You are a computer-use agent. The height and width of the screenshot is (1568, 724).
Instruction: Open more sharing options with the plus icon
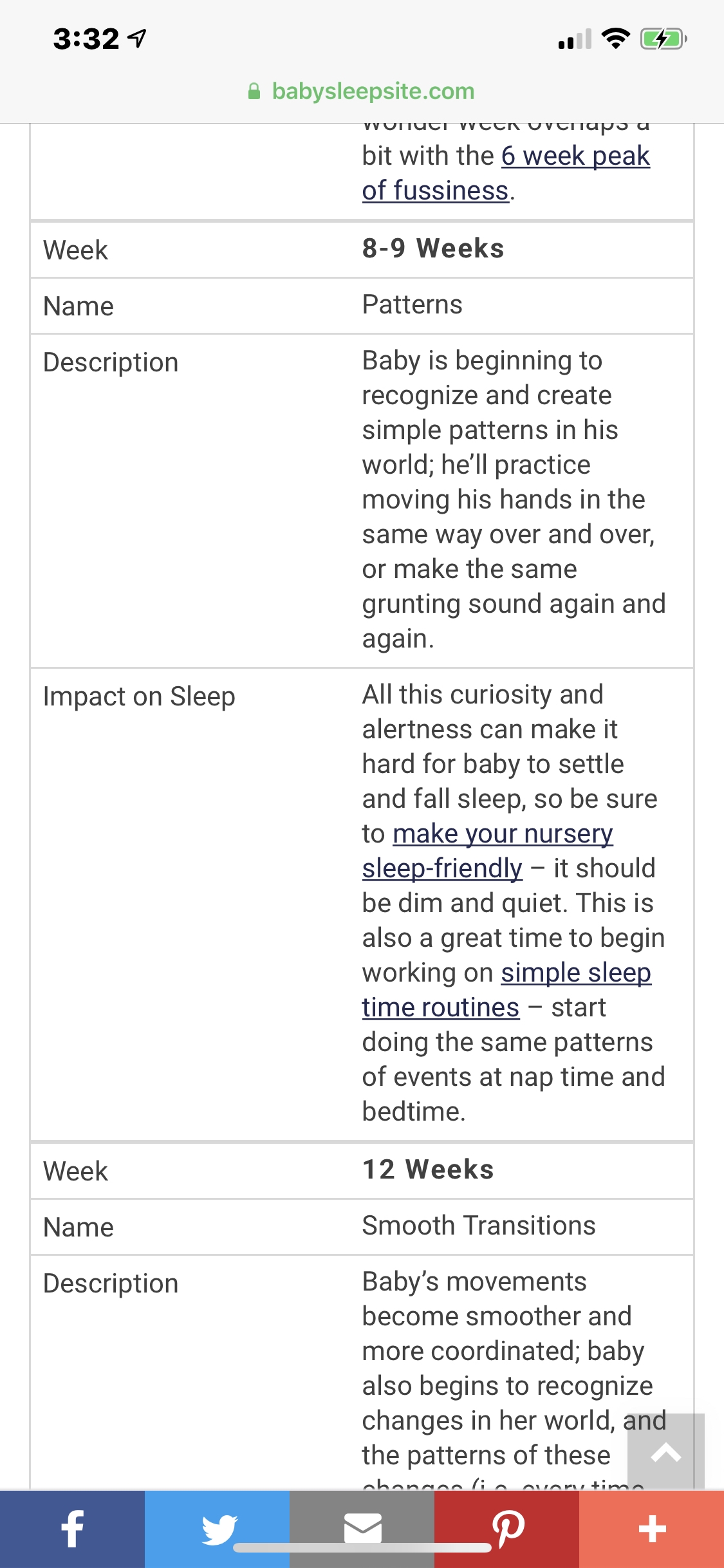pyautogui.click(x=651, y=1529)
